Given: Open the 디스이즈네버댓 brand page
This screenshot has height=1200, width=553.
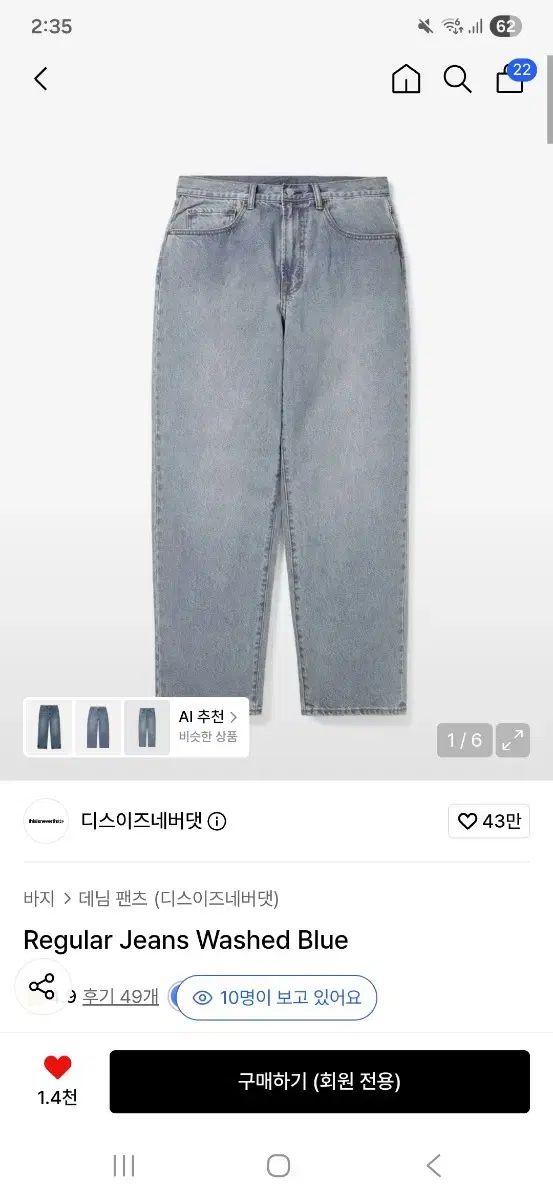Looking at the screenshot, I should tap(142, 821).
